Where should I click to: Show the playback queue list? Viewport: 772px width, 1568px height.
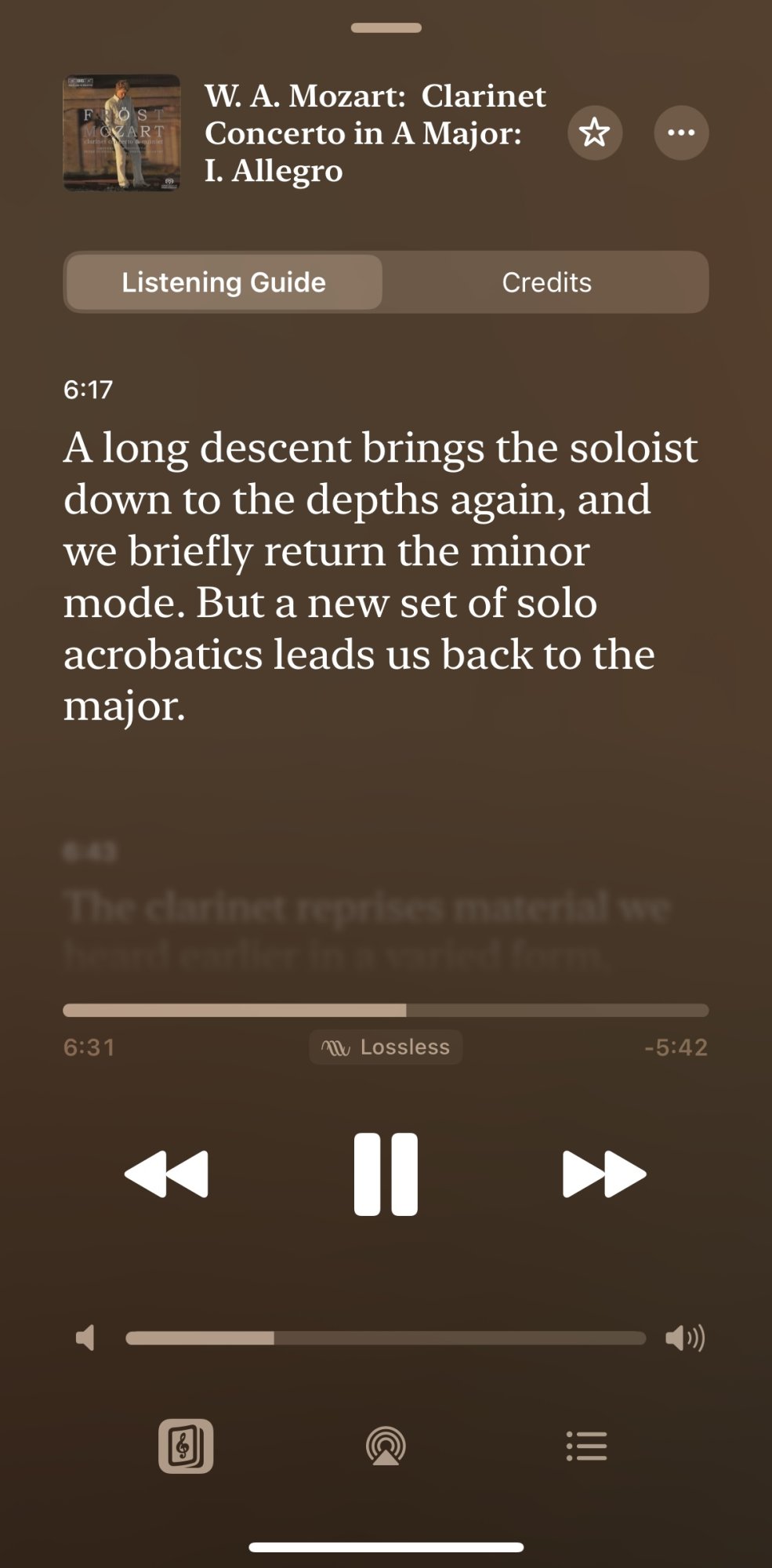[586, 1446]
